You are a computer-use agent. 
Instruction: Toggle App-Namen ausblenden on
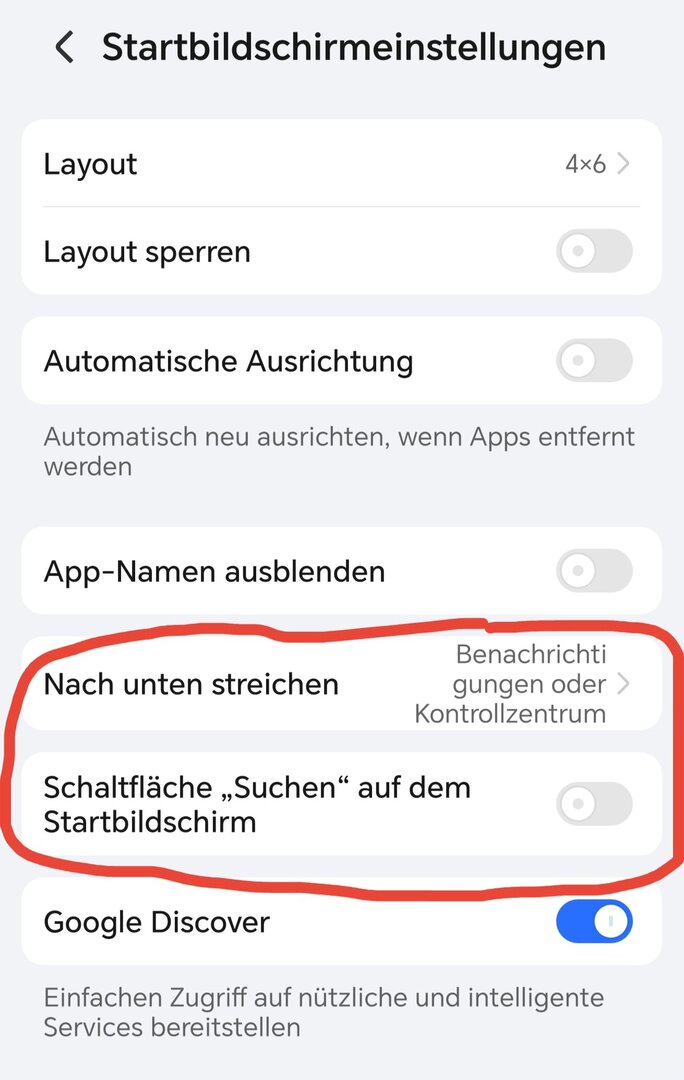click(594, 571)
